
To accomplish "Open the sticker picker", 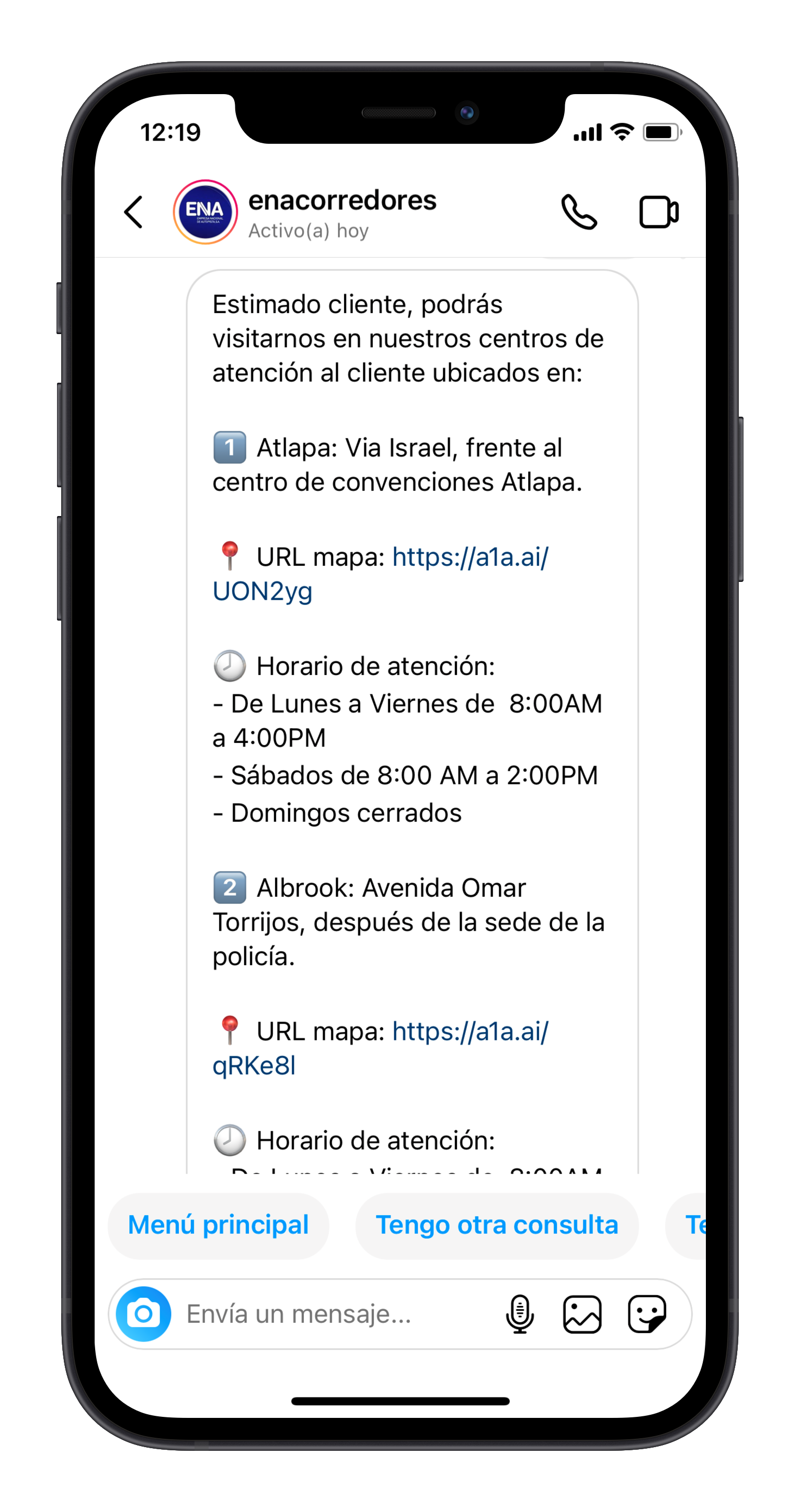I will pyautogui.click(x=647, y=1314).
